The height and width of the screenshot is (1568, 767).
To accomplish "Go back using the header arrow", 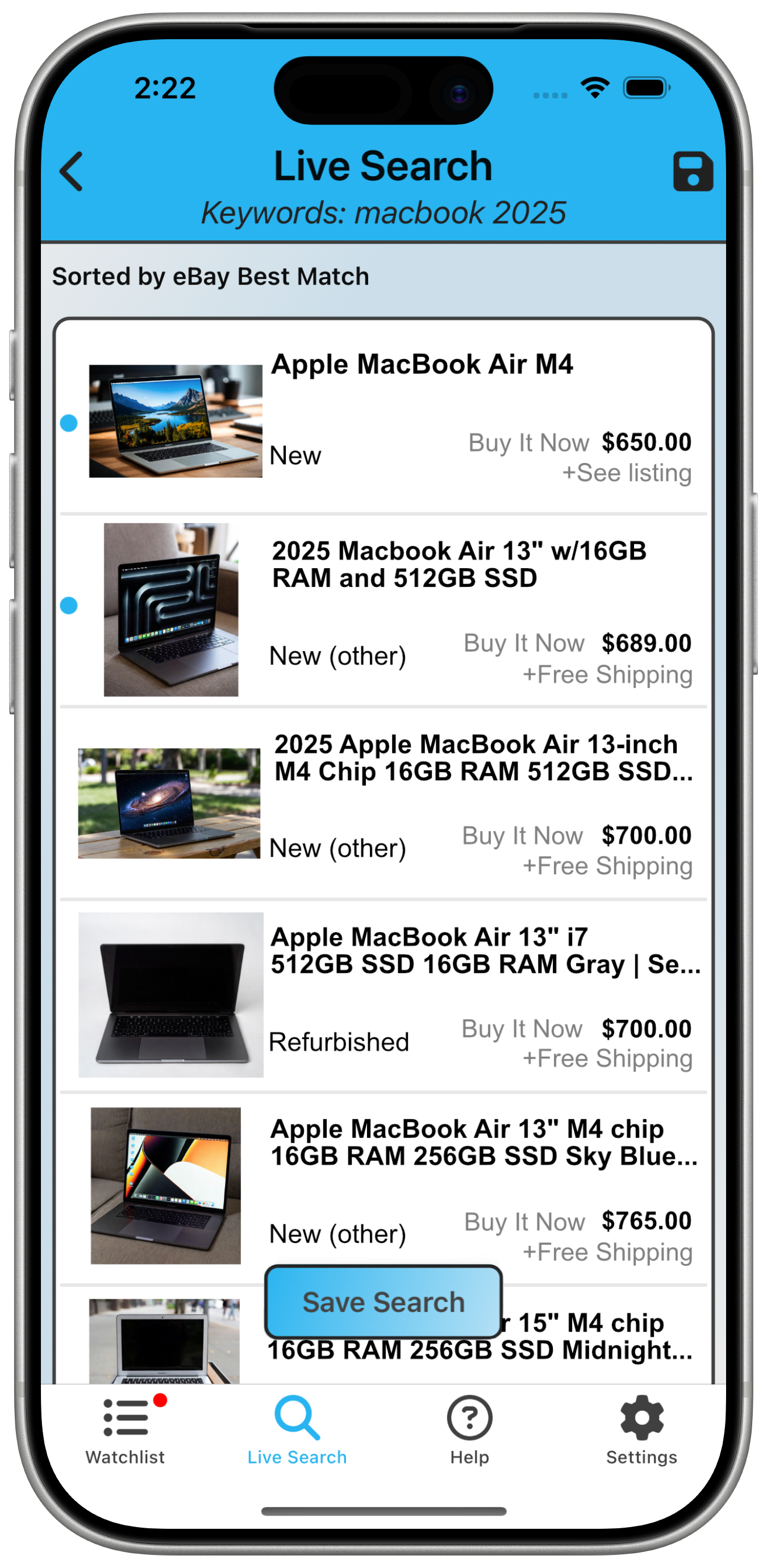I will point(72,171).
